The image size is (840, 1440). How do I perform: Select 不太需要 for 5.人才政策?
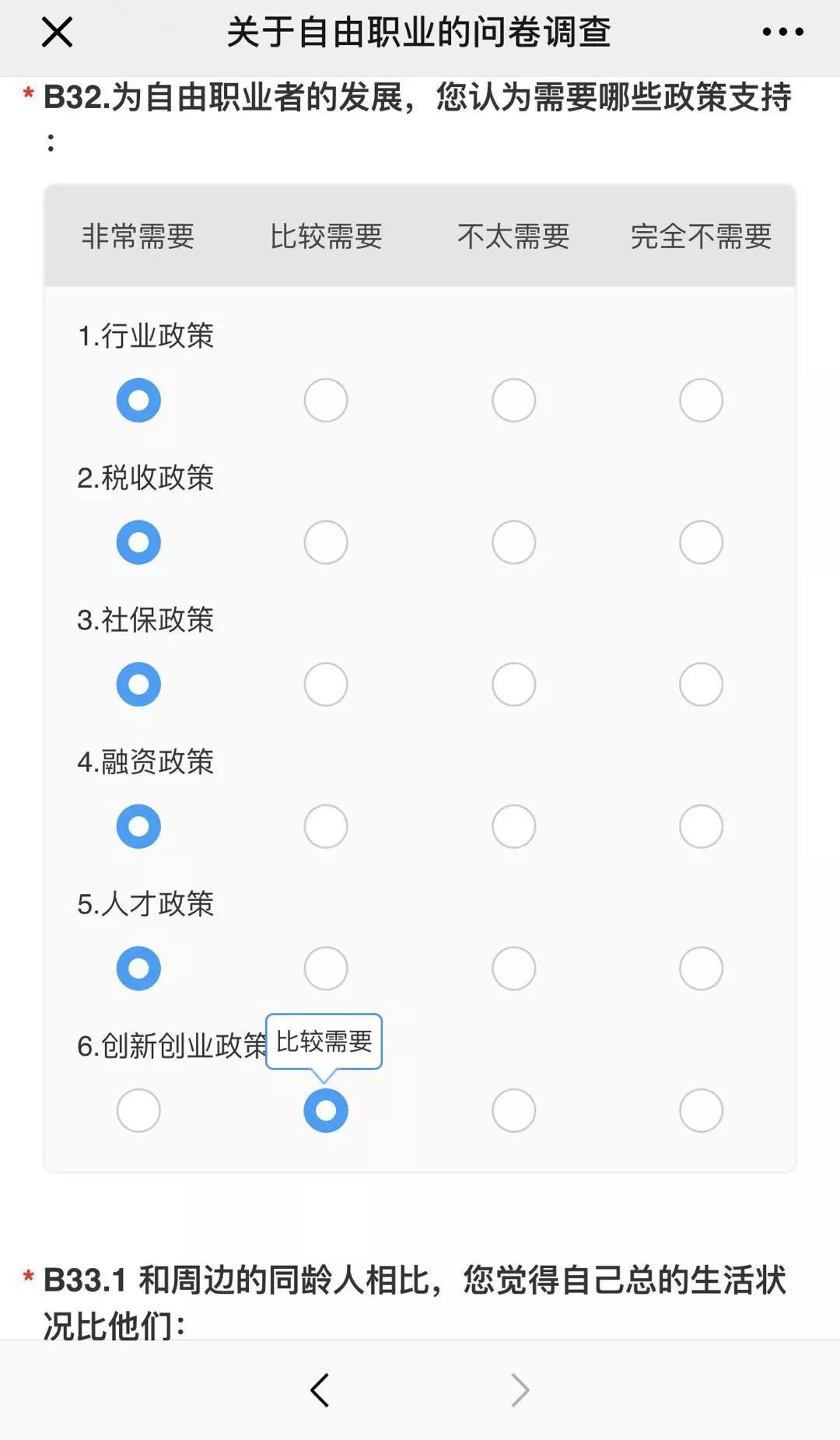pyautogui.click(x=514, y=969)
